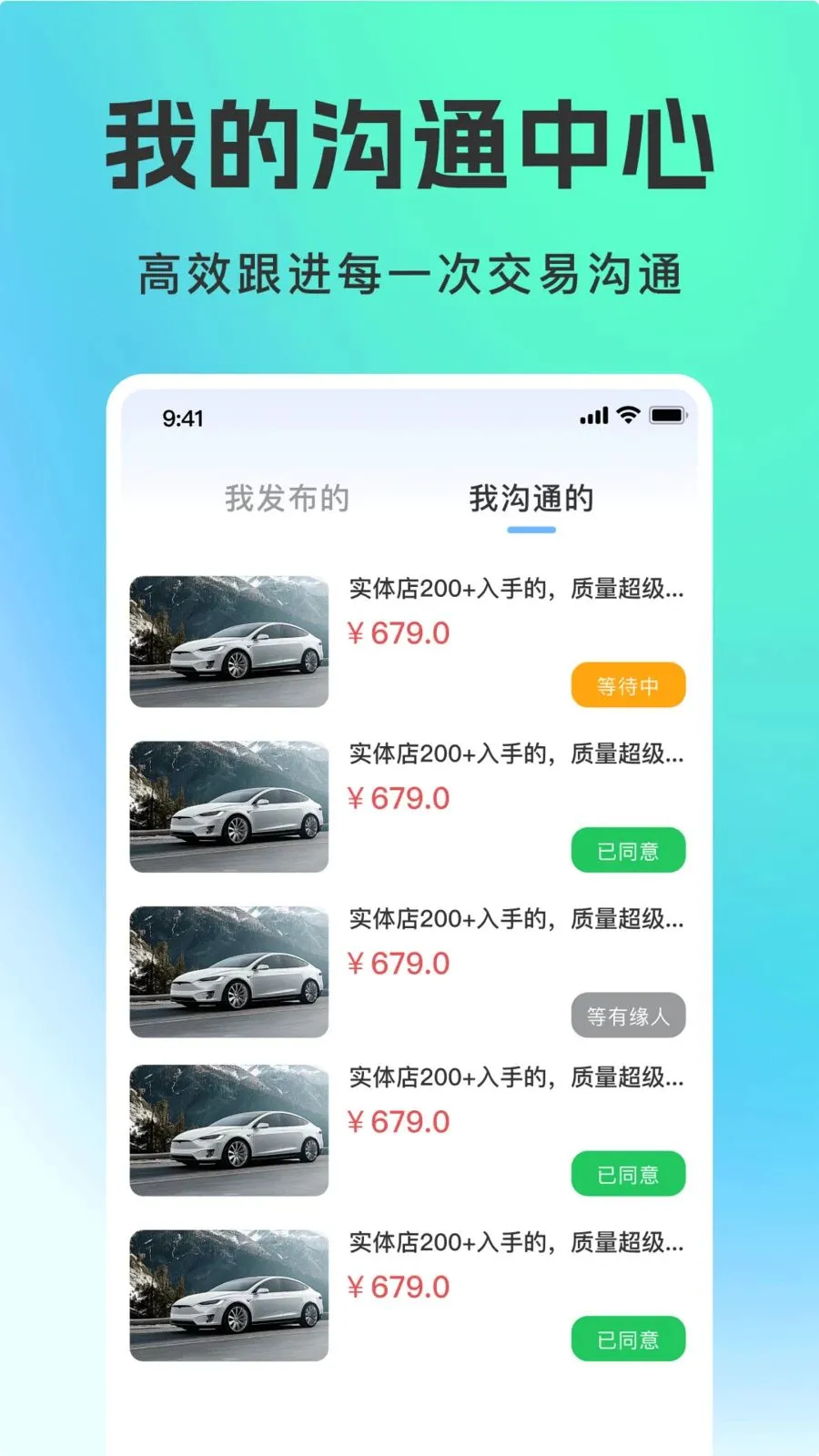Screen dimensions: 819x1456
Task: Tap the price under the 等有缘人 listing
Action: pos(399,964)
